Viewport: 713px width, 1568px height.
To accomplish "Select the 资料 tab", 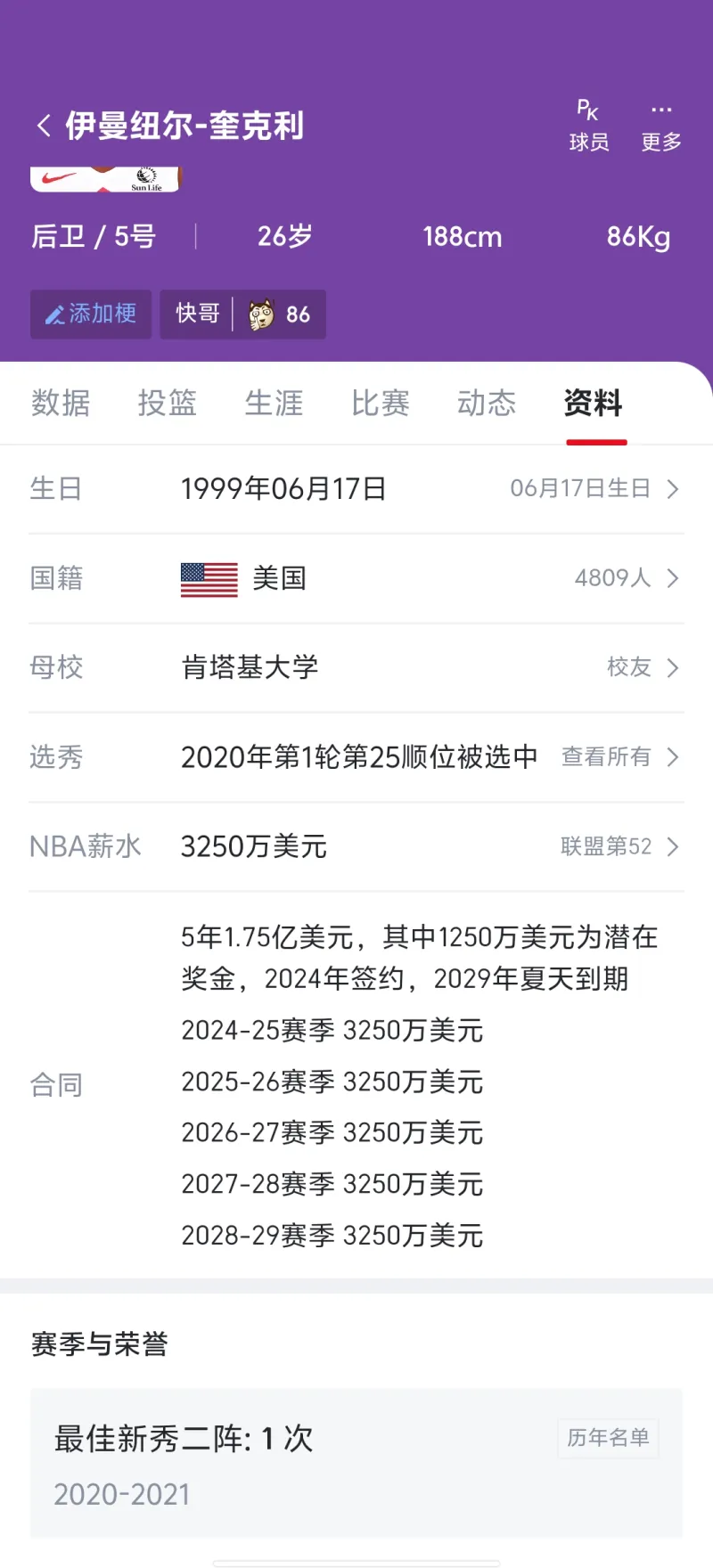I will 594,404.
